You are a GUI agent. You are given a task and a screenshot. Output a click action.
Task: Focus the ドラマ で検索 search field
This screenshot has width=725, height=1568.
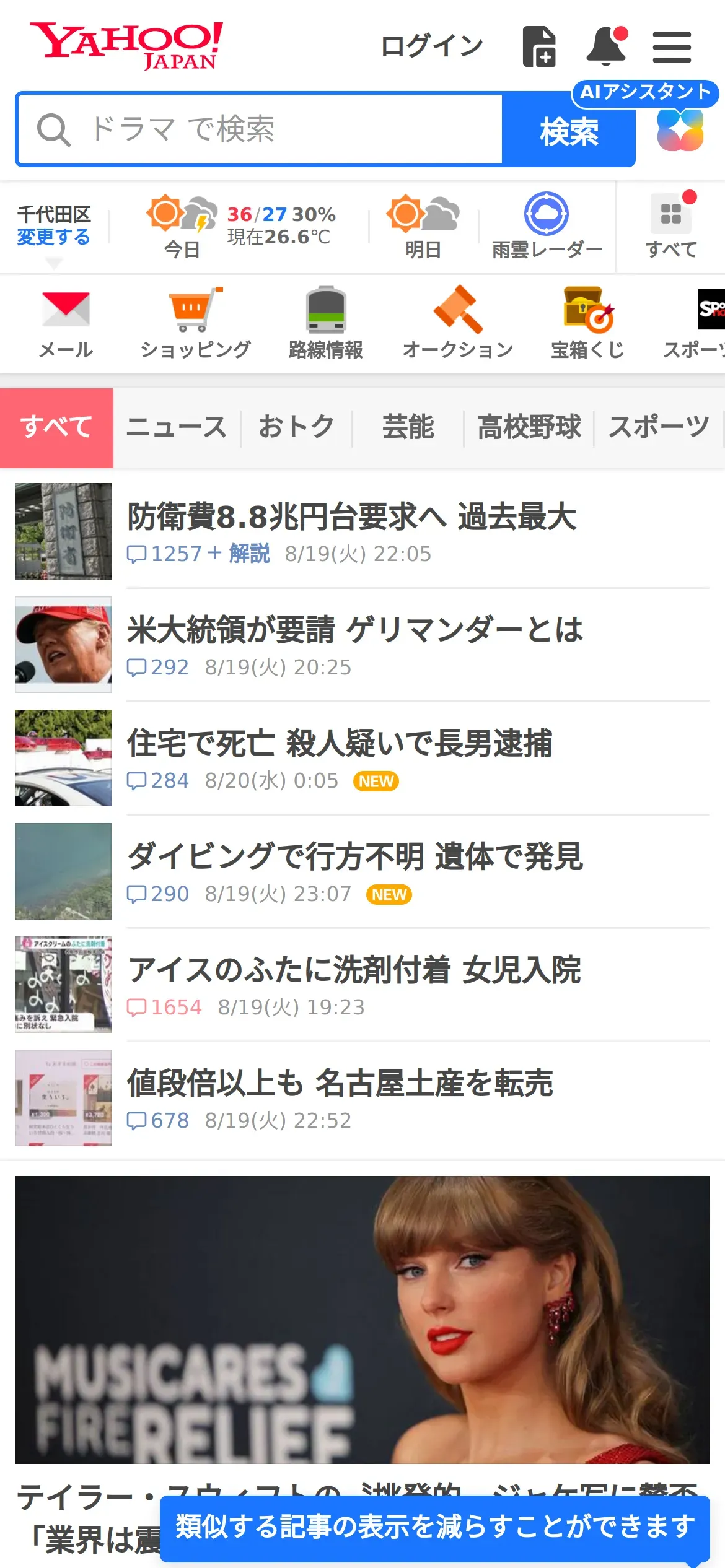259,129
